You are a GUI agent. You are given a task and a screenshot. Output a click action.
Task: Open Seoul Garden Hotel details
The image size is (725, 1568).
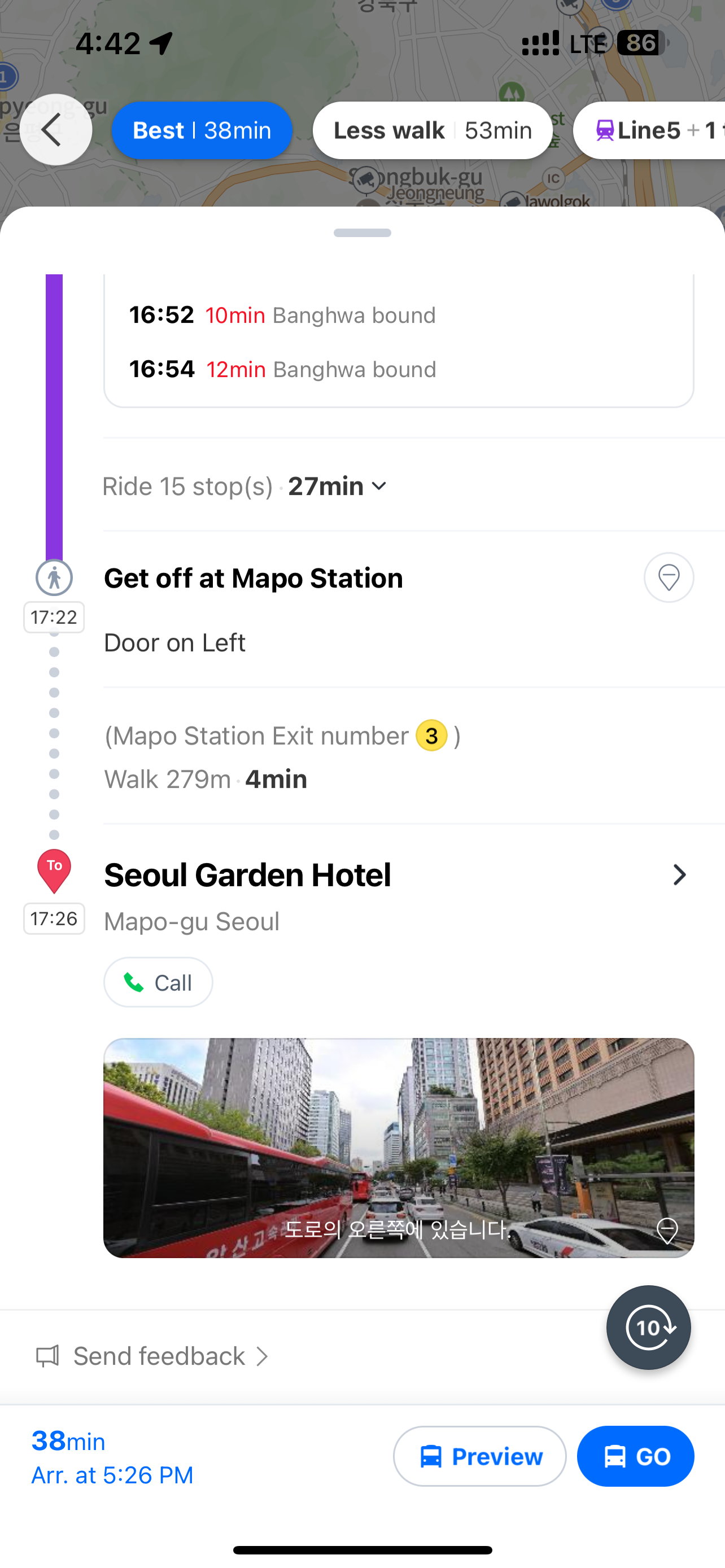pyautogui.click(x=679, y=875)
